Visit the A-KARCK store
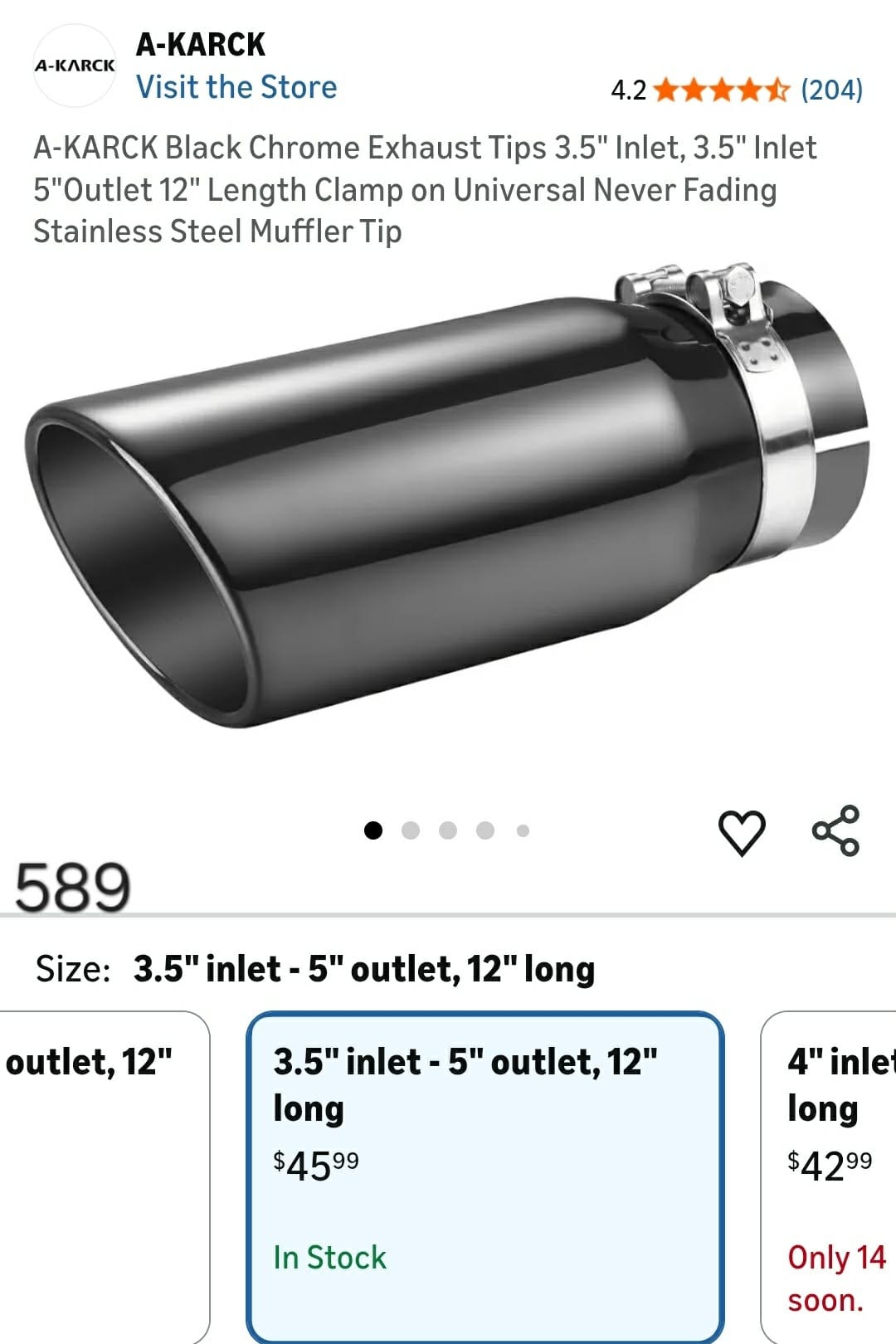Image resolution: width=896 pixels, height=1344 pixels. click(236, 87)
